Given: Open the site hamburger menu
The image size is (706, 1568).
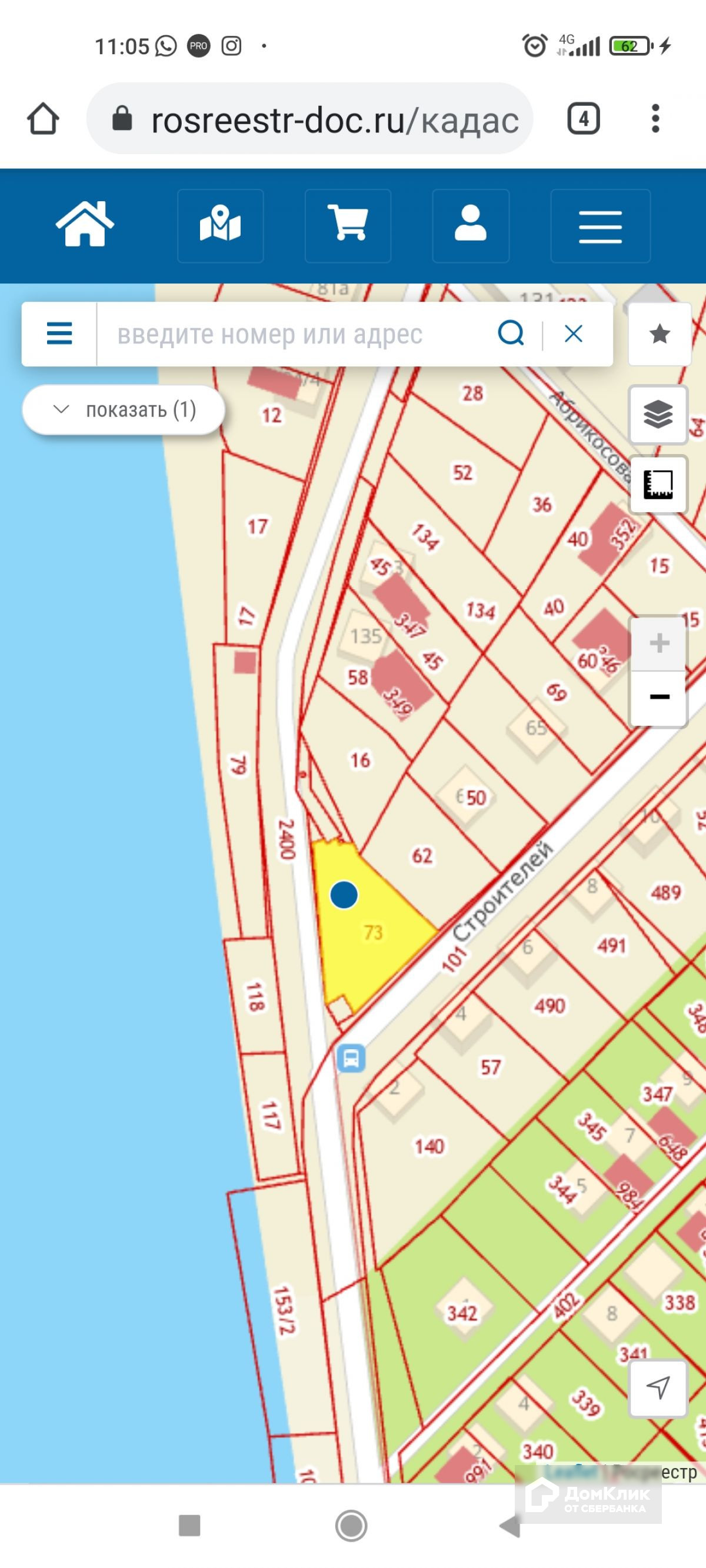Looking at the screenshot, I should (600, 226).
